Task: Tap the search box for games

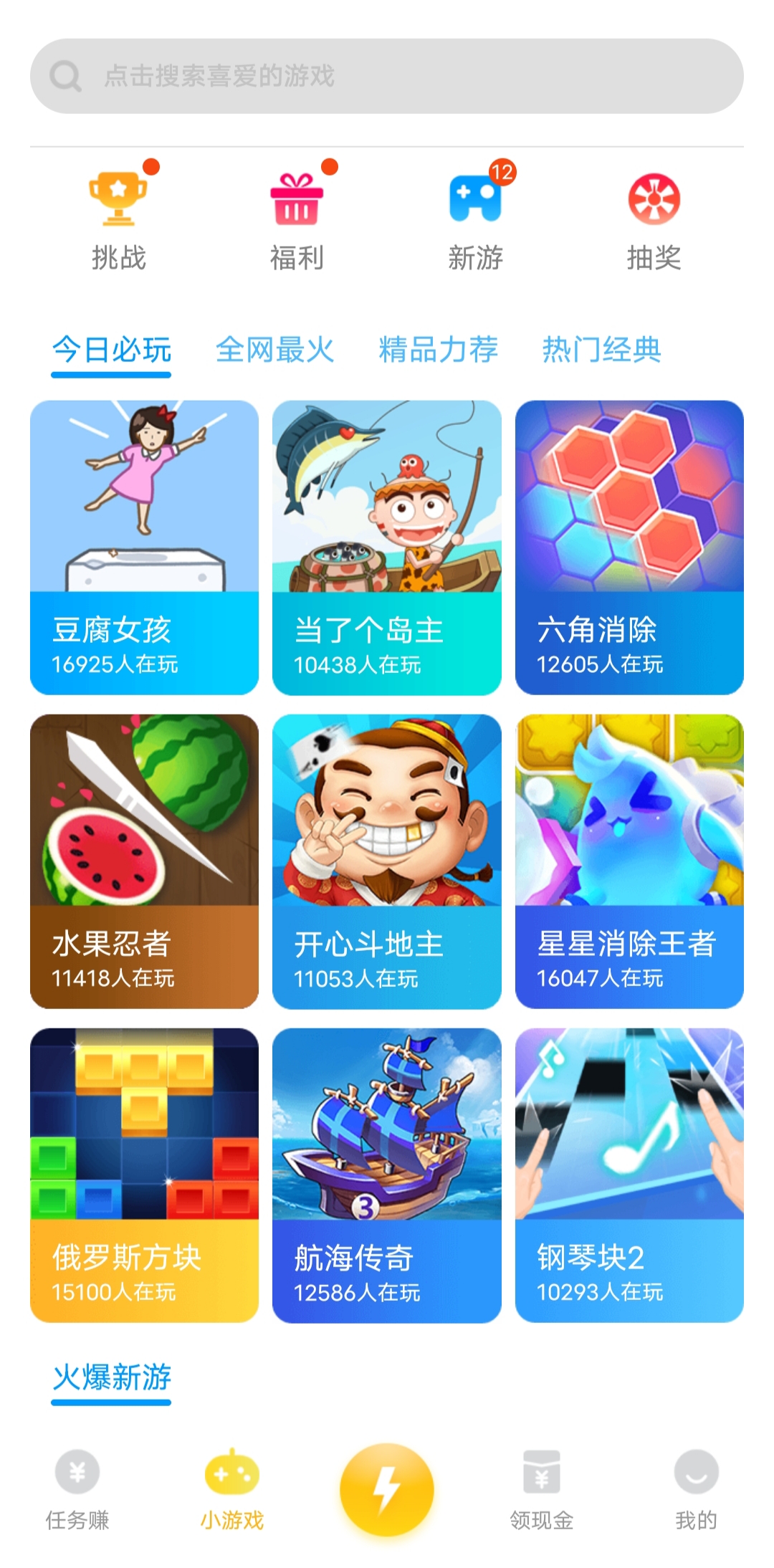Action: (x=387, y=76)
